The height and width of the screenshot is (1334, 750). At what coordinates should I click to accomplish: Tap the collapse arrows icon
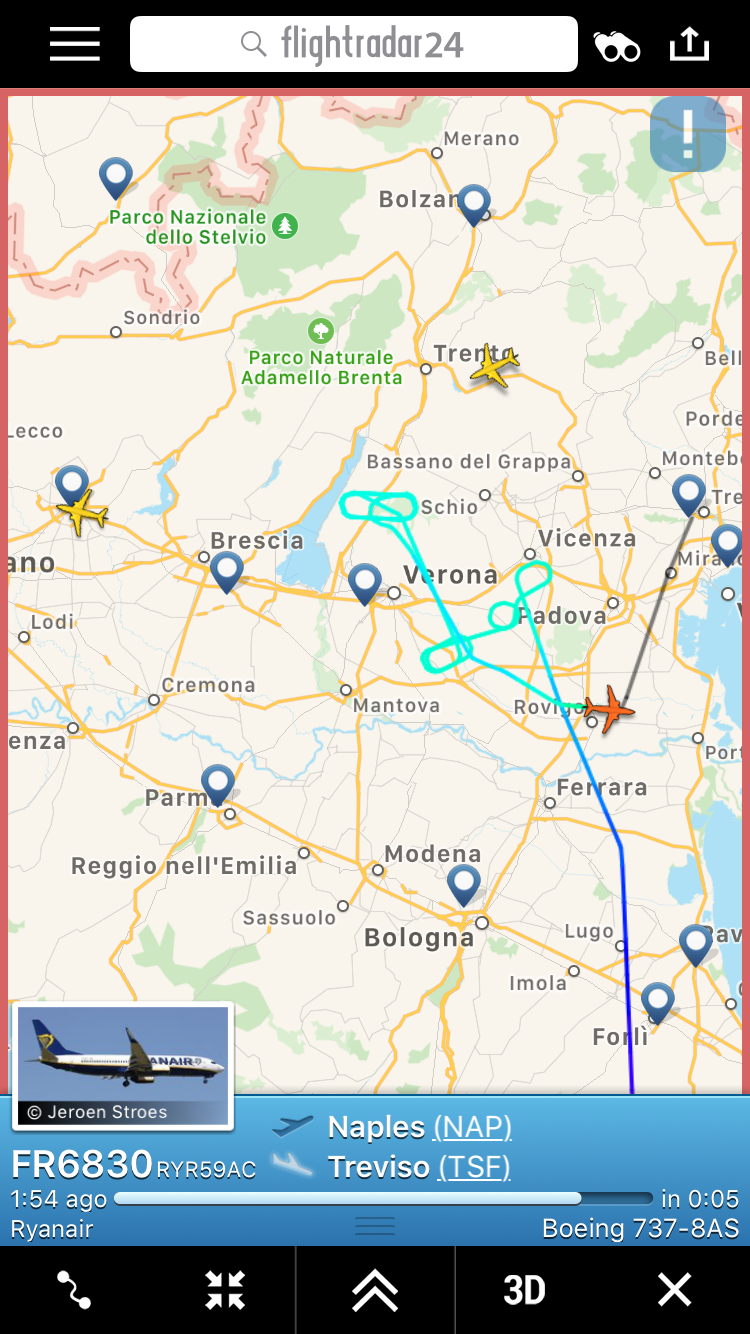pyautogui.click(x=225, y=1290)
